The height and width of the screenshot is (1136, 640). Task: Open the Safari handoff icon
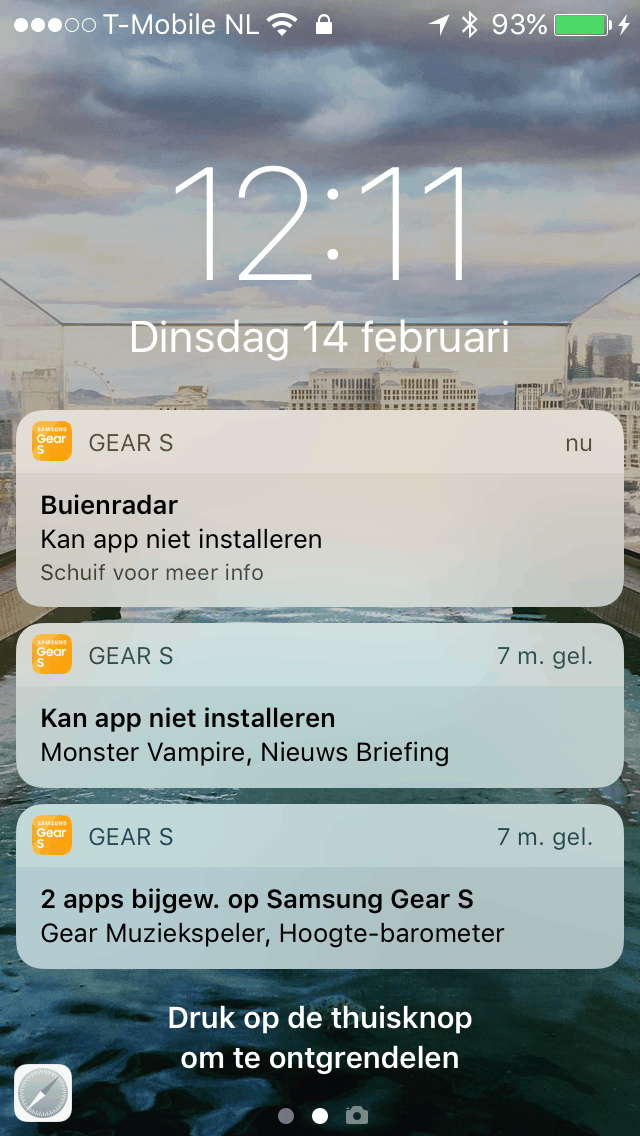tap(43, 1093)
